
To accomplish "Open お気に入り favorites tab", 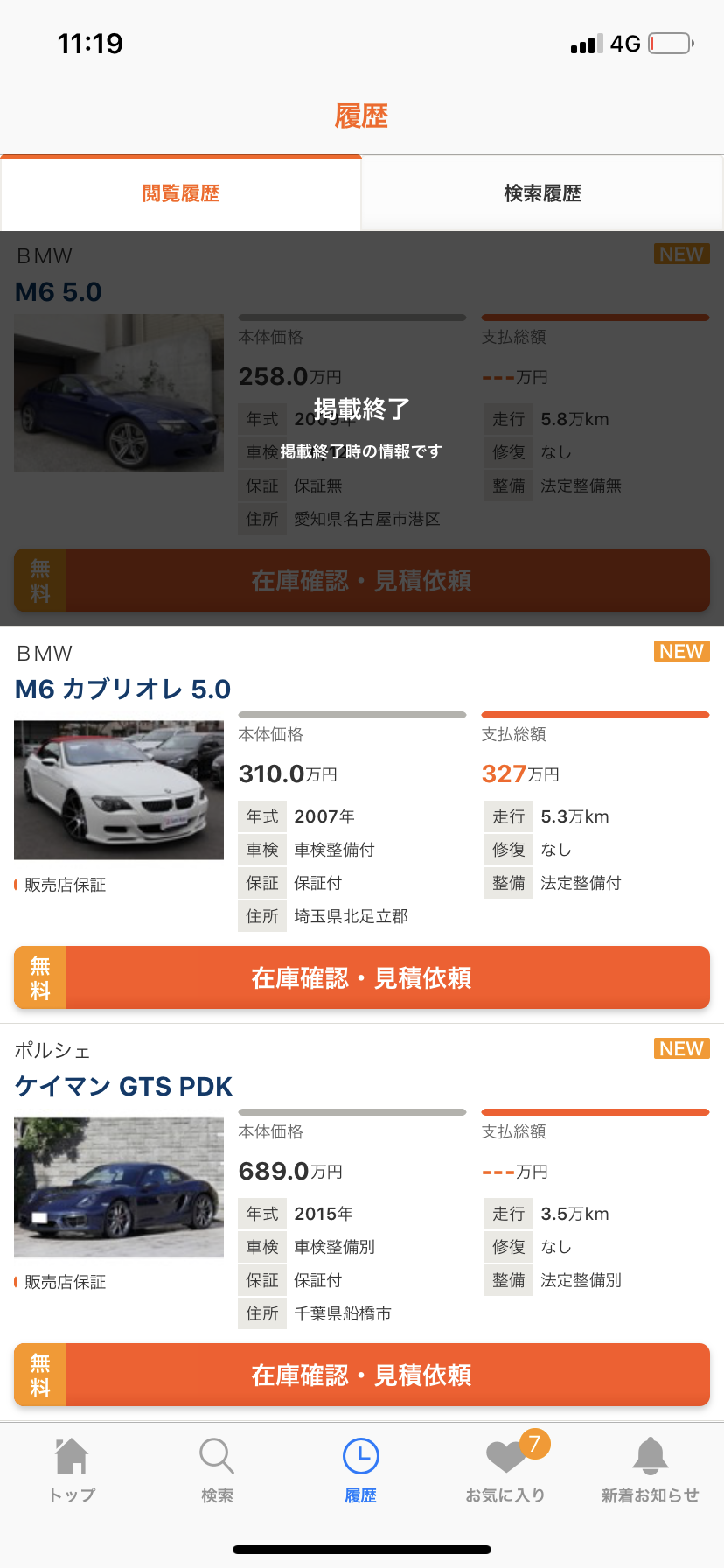I will (x=506, y=1470).
